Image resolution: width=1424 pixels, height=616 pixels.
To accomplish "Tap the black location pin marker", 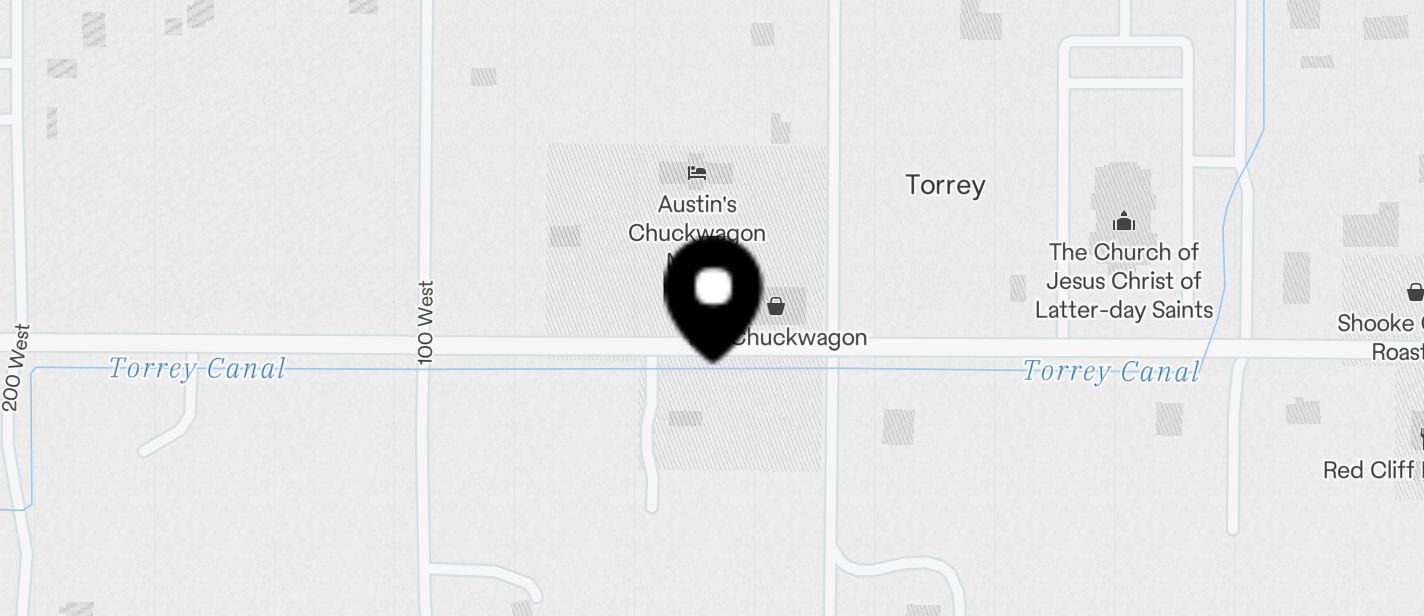I will tap(713, 293).
